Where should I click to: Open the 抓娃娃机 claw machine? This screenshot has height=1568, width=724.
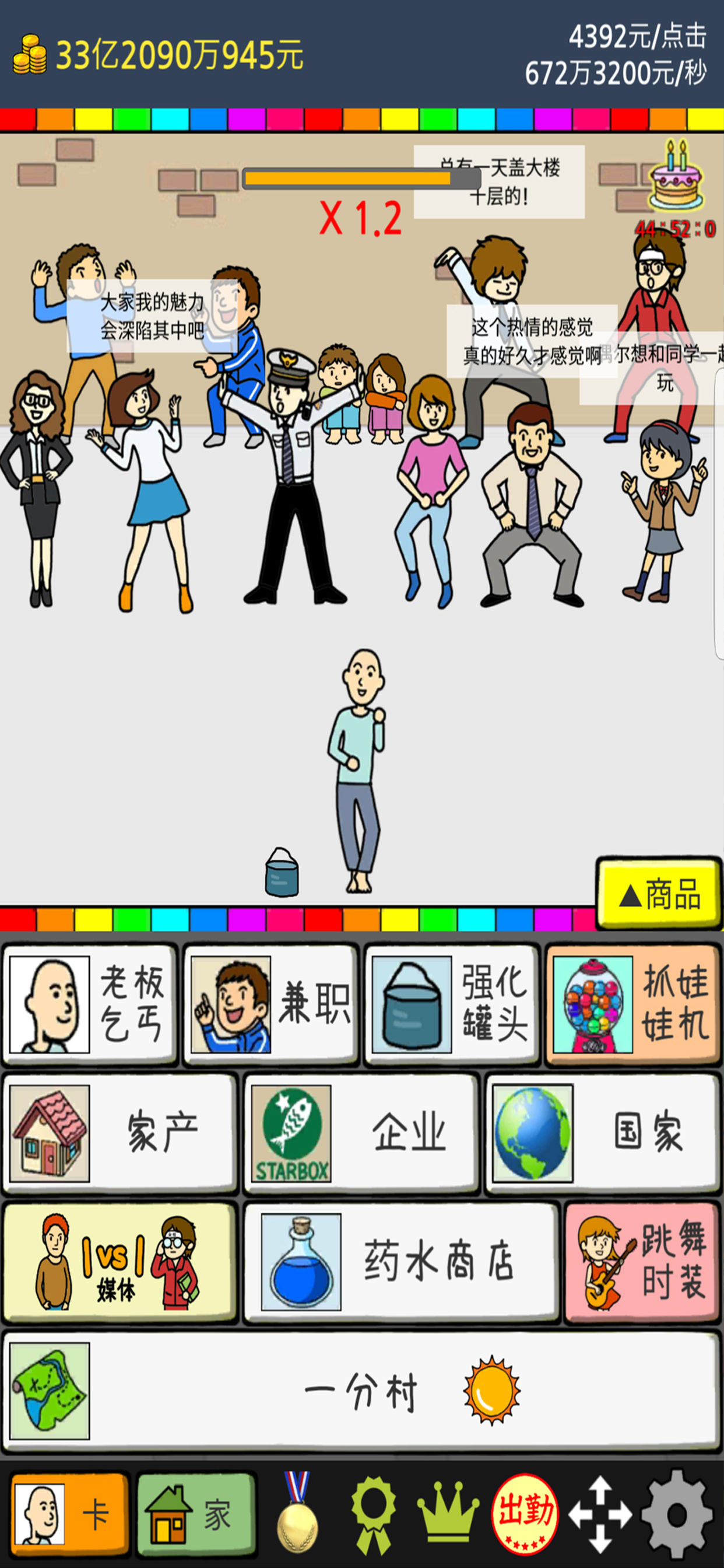(632, 1005)
